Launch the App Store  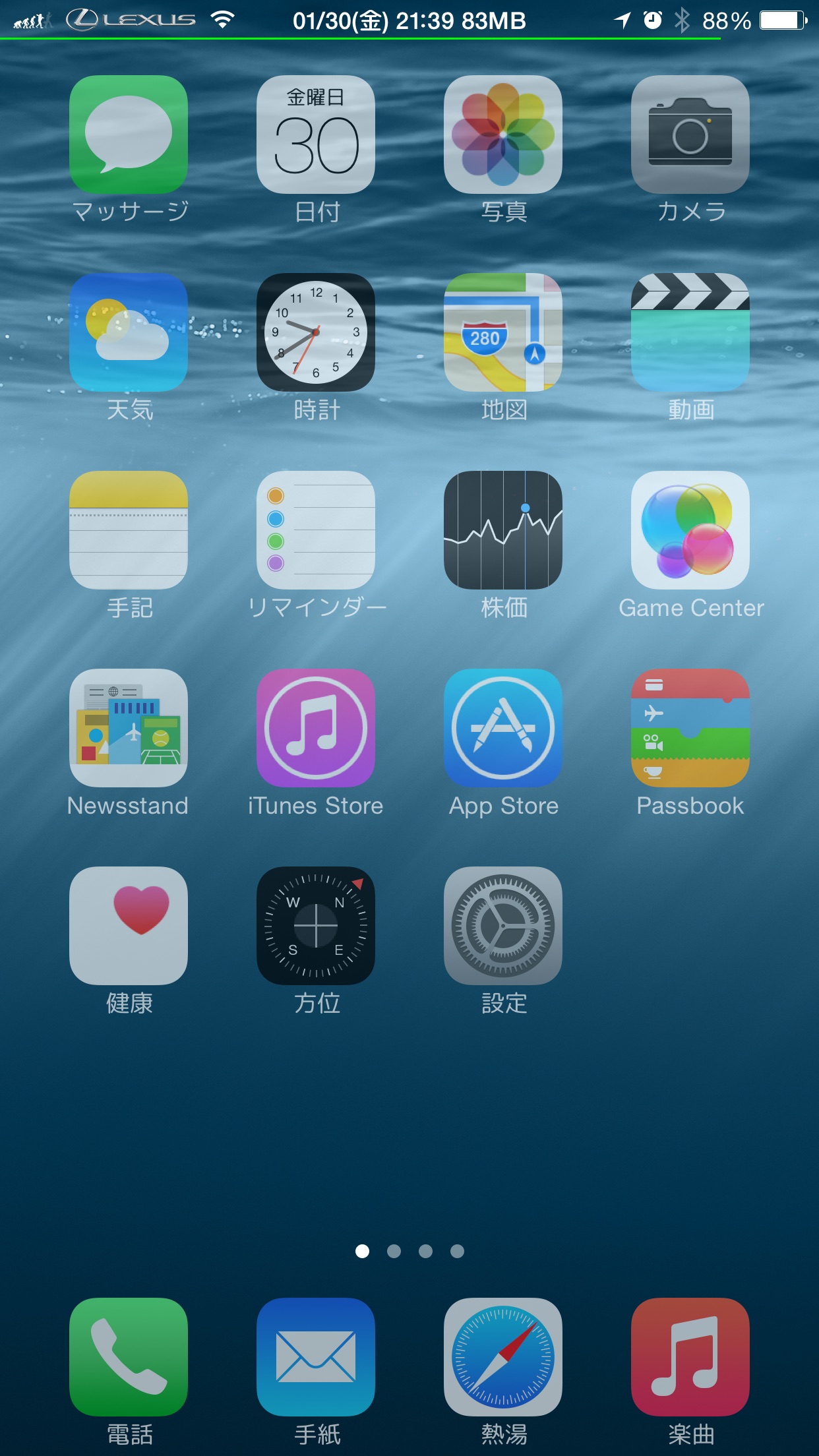(503, 728)
